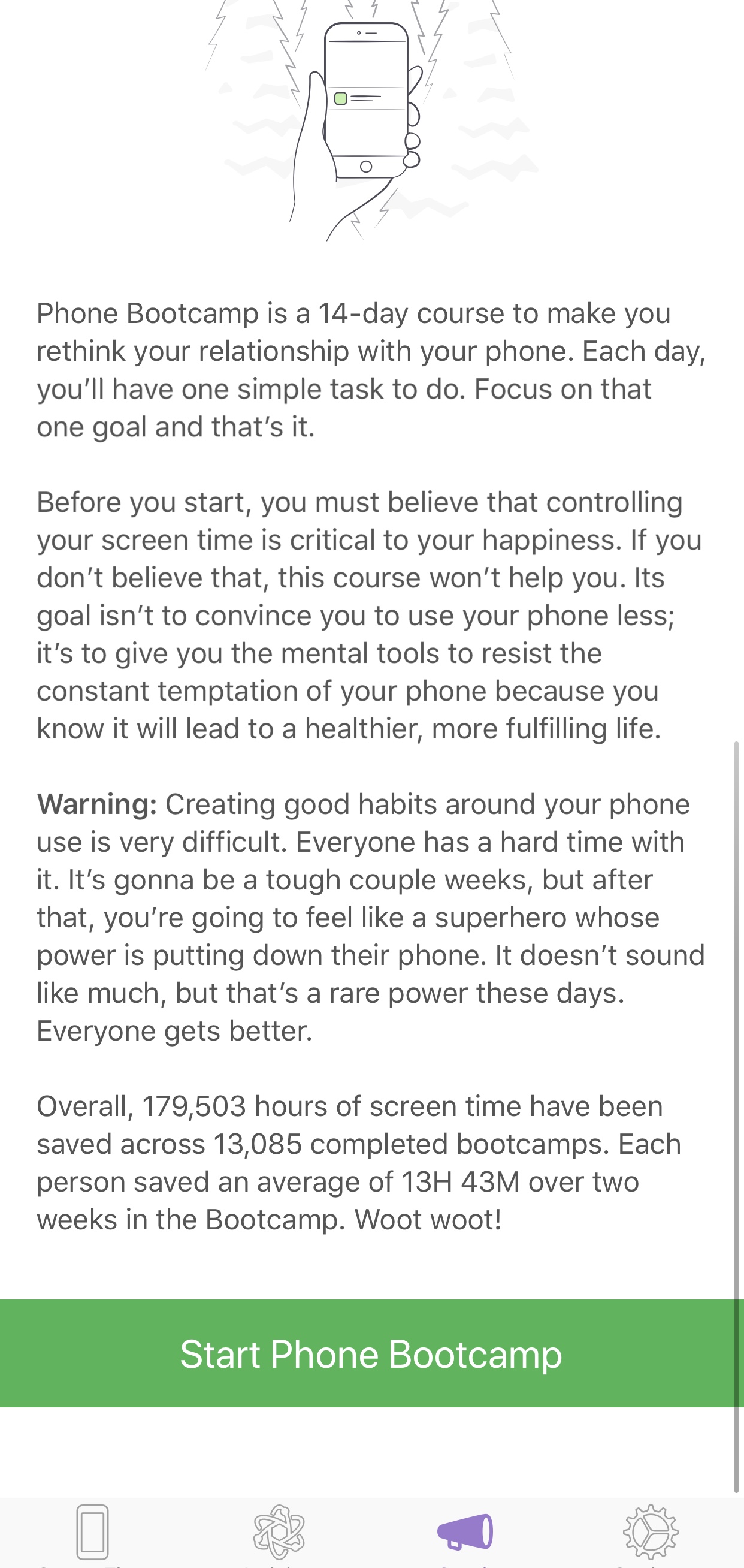This screenshot has width=744, height=1568.
Task: Switch to the phone screen time tab
Action: (92, 1532)
